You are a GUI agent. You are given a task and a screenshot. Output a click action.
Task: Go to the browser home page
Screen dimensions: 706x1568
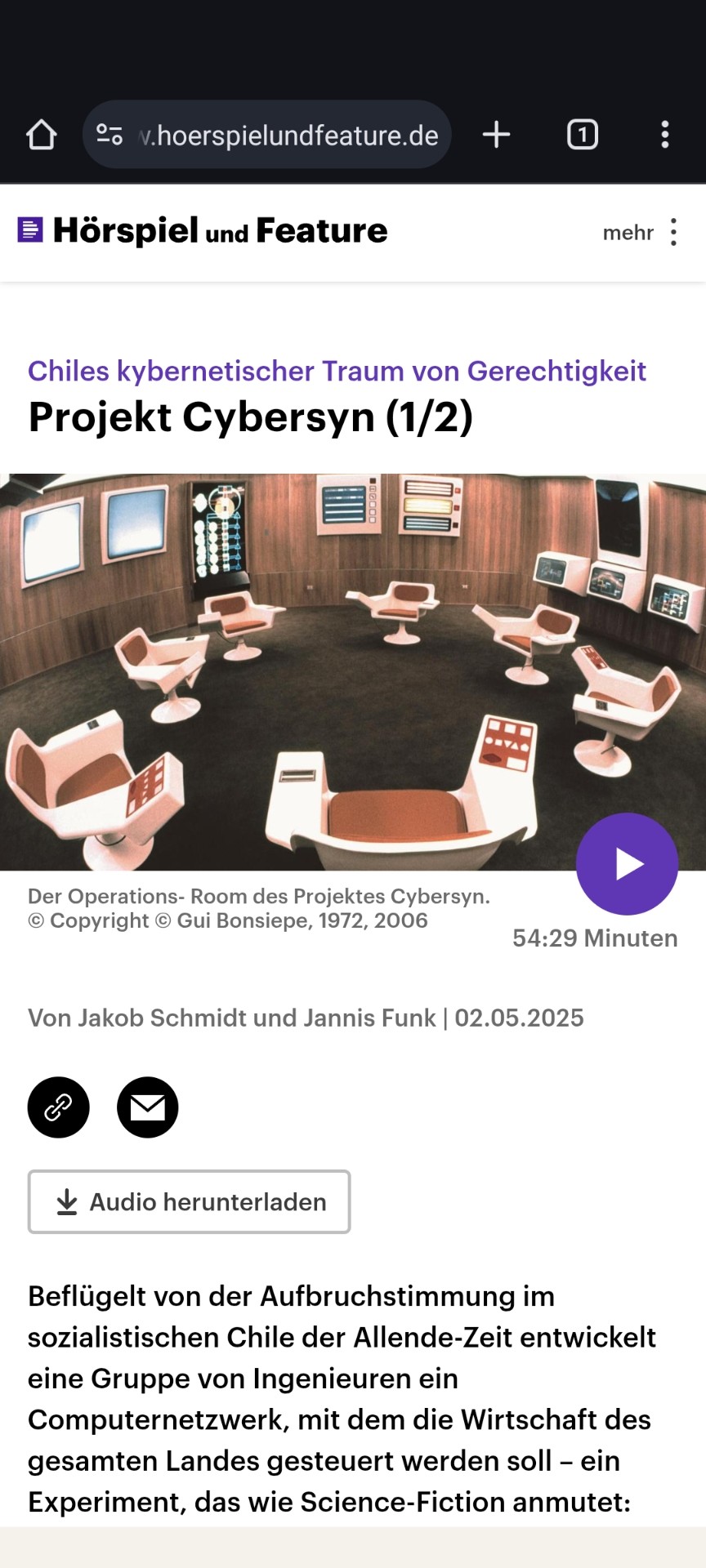point(42,135)
